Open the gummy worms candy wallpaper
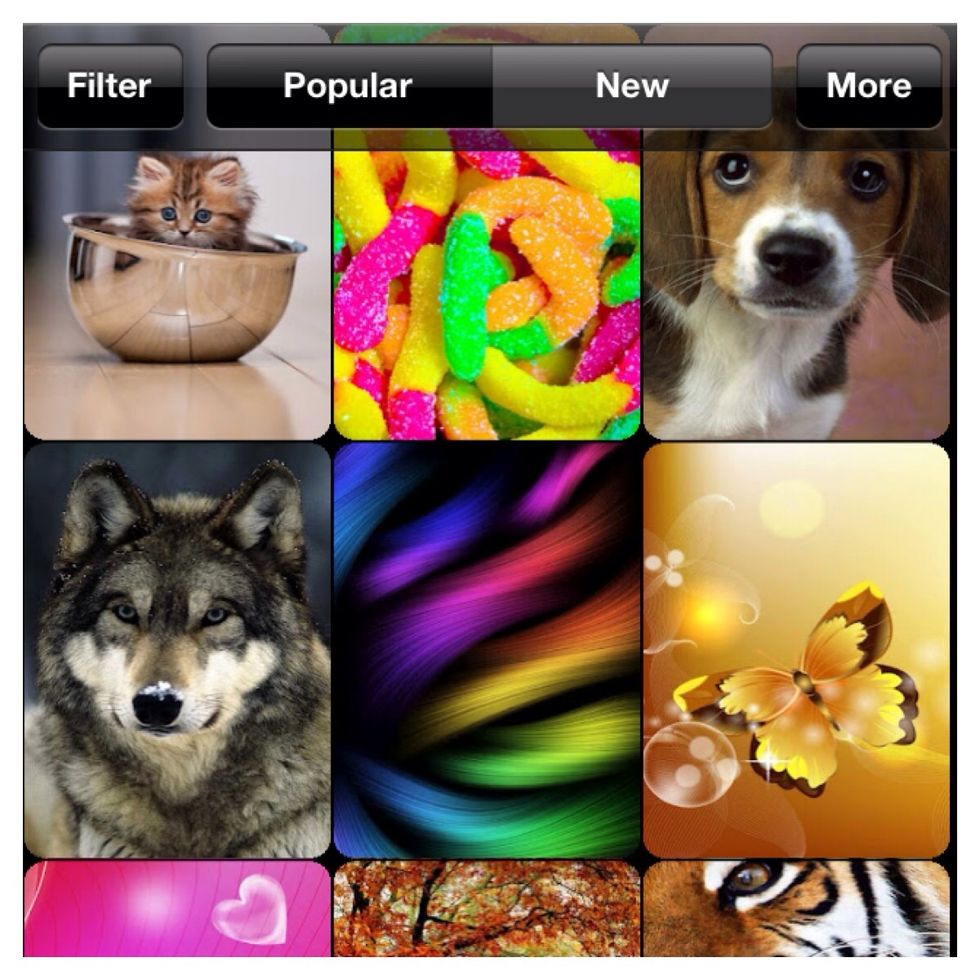 point(487,295)
